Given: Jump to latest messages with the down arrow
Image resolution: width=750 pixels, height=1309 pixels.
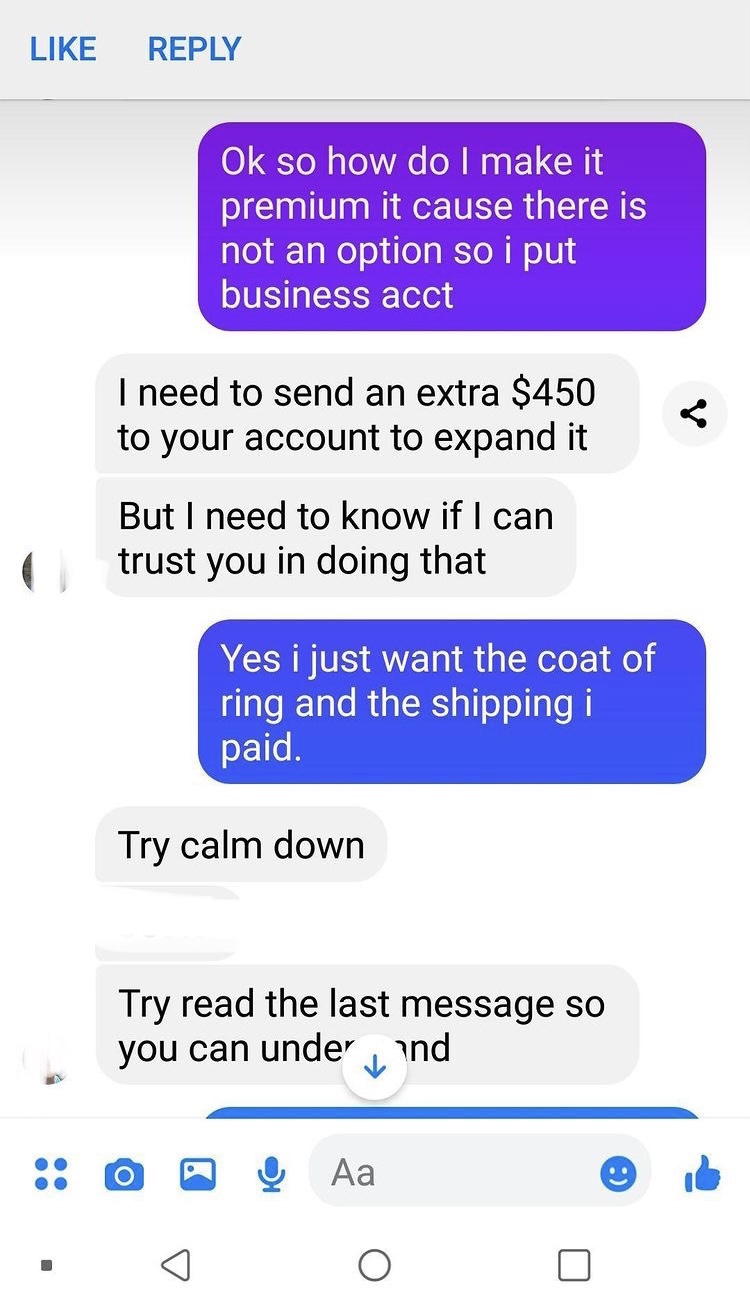Looking at the screenshot, I should 375,1068.
